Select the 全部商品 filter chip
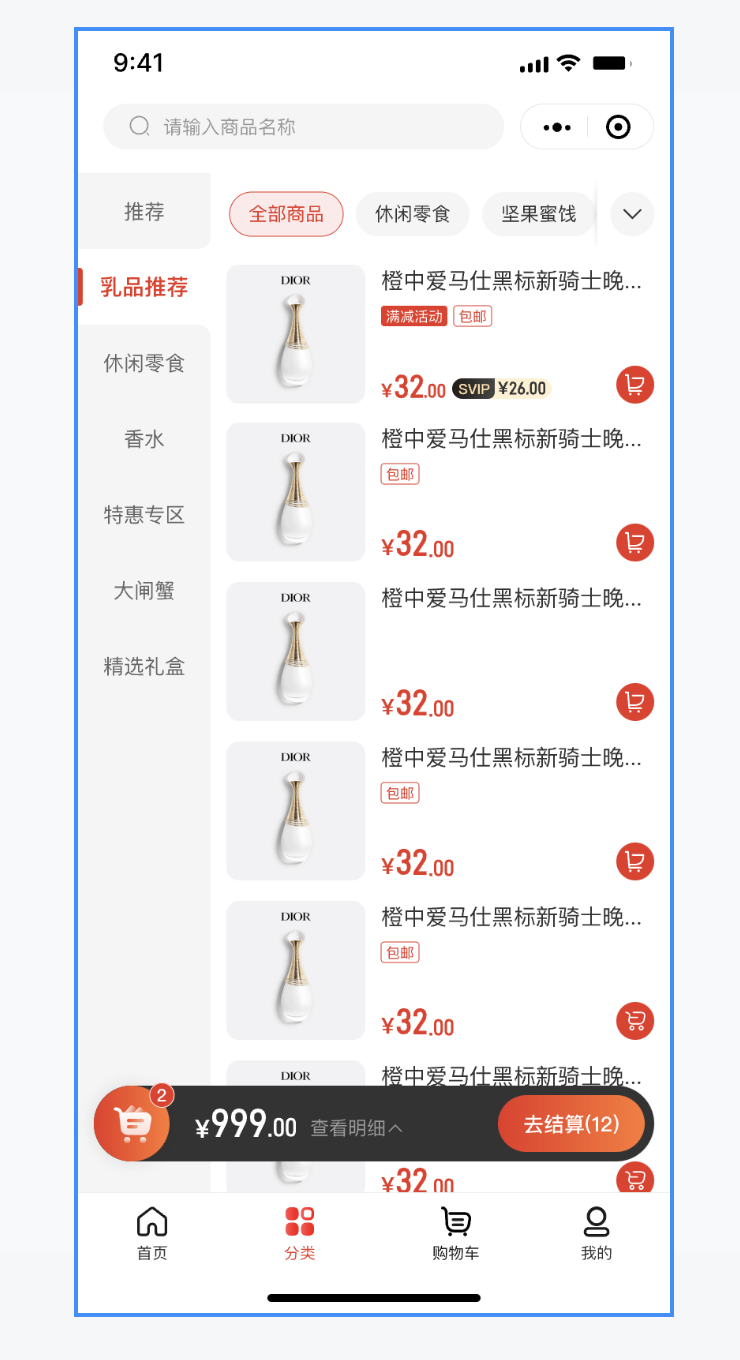The image size is (740, 1360). [286, 214]
